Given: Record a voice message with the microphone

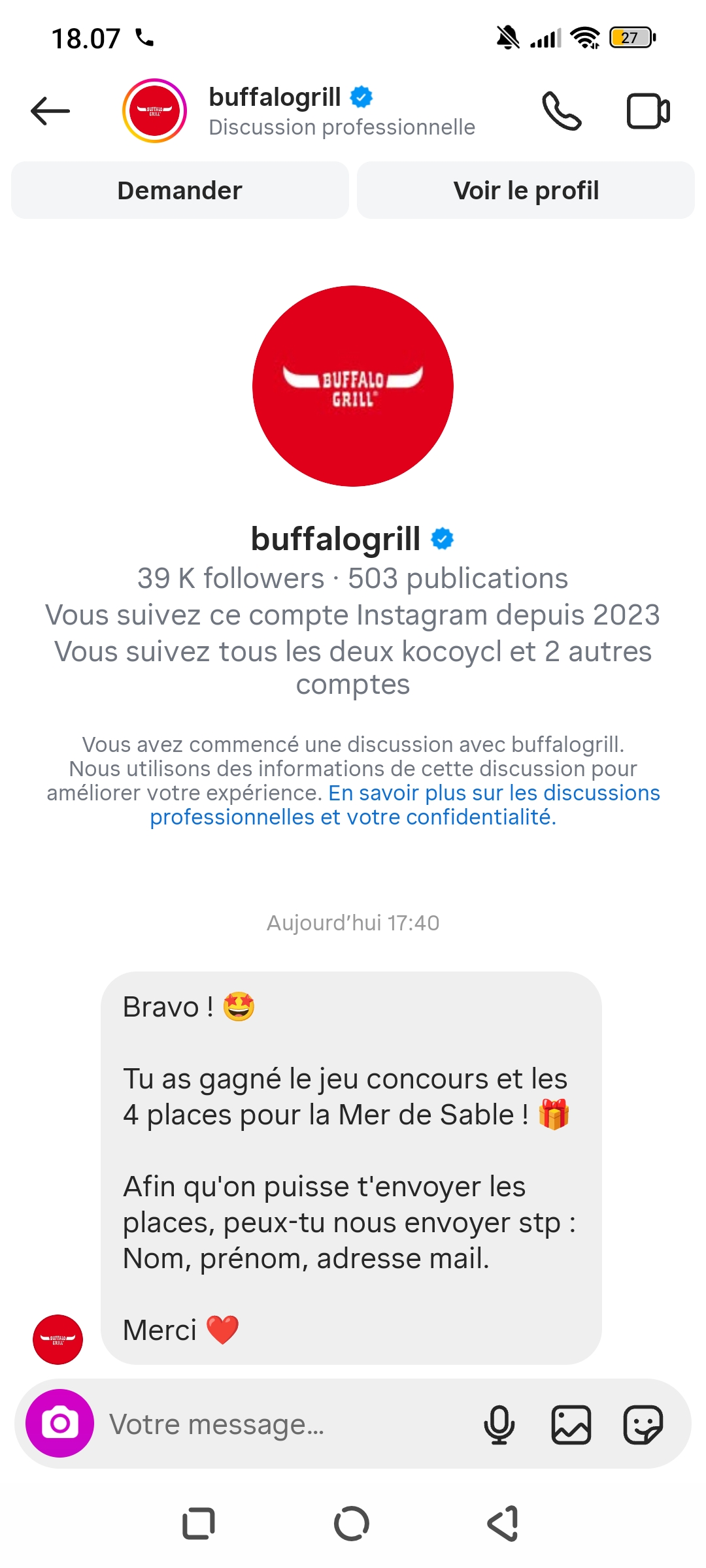Looking at the screenshot, I should 499,1424.
